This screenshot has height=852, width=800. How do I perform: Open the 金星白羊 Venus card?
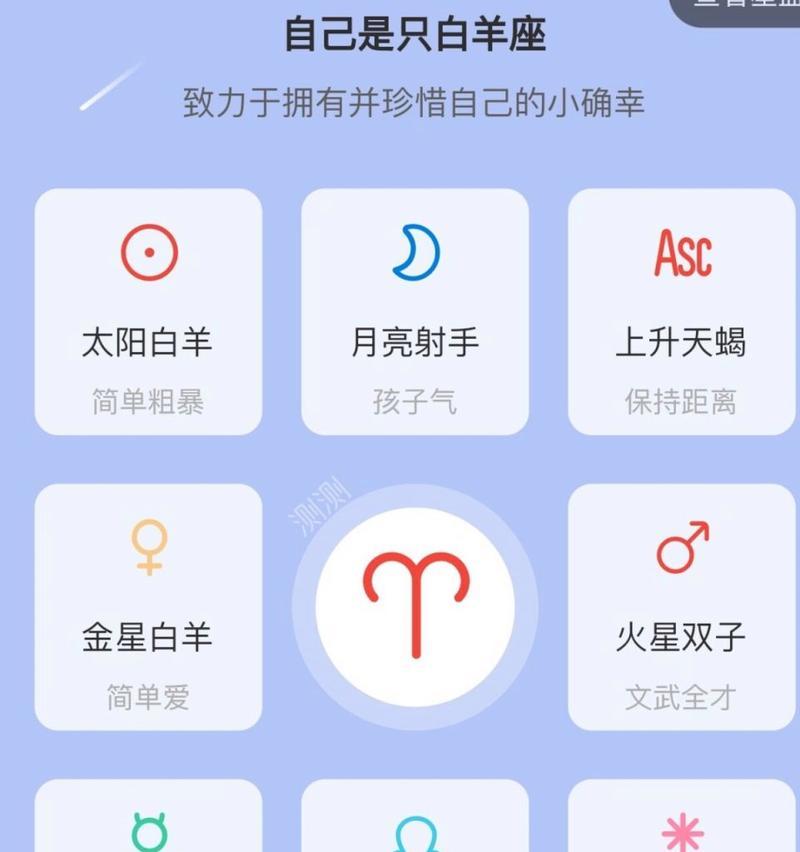click(148, 607)
